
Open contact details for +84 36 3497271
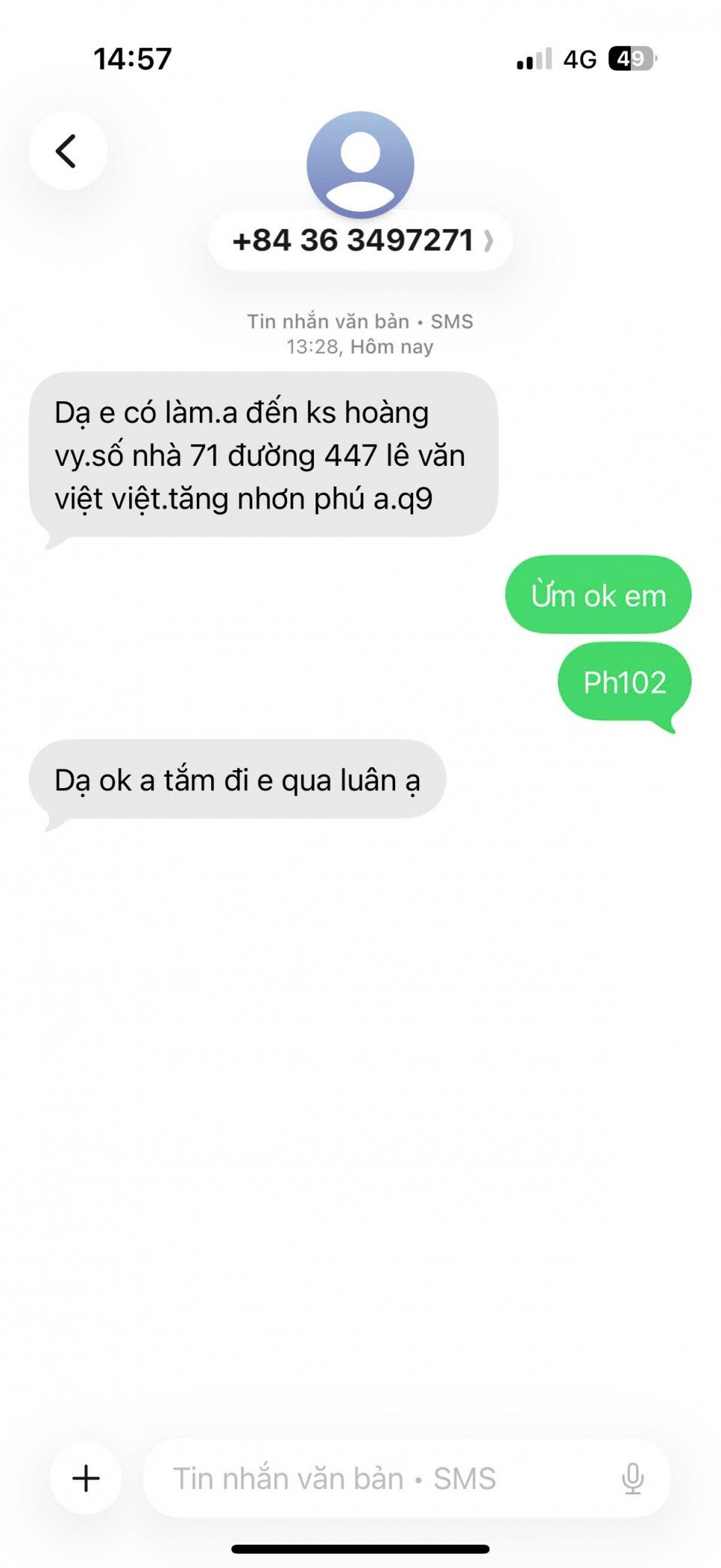pos(360,241)
